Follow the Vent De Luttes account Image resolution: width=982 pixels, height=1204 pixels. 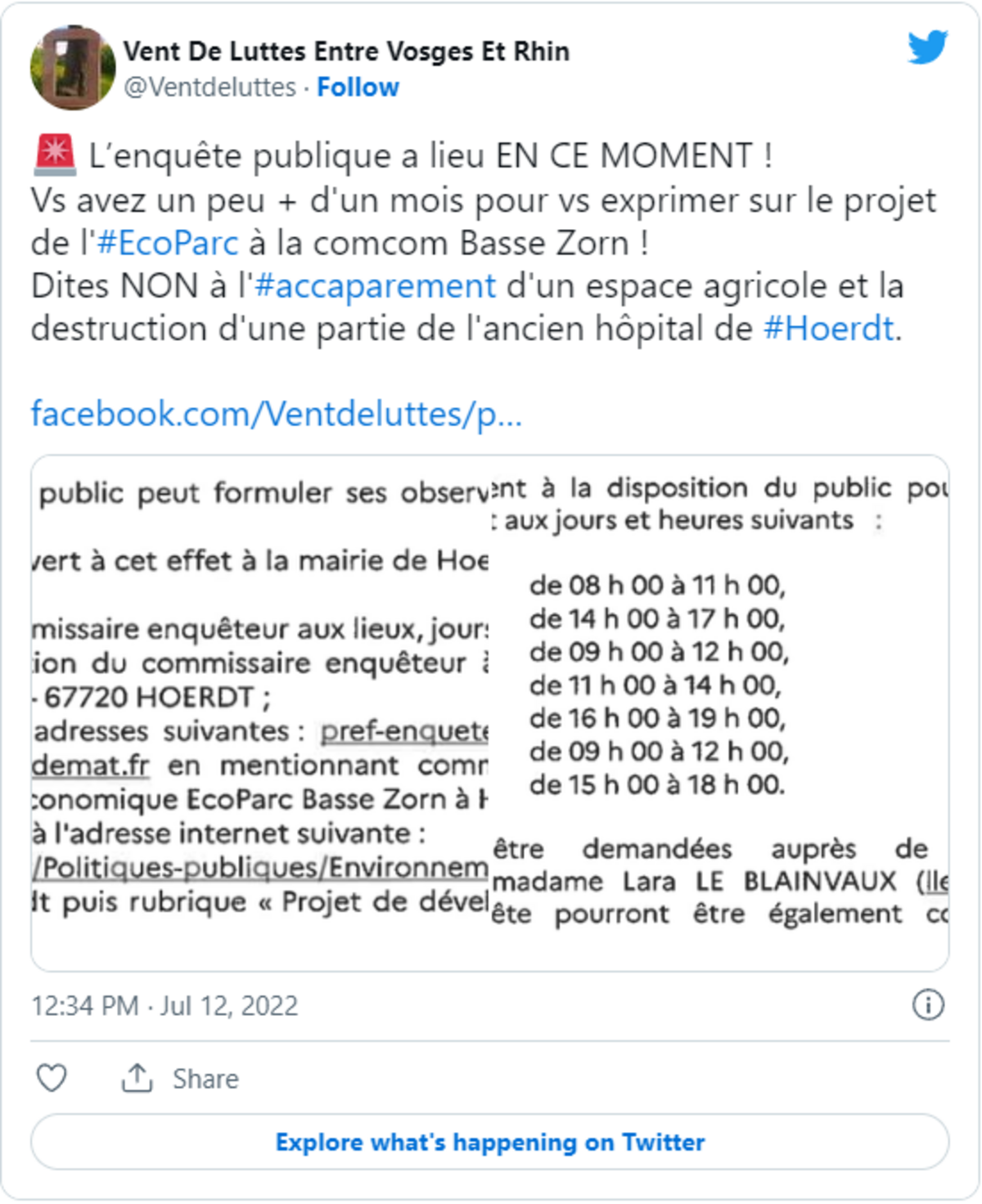pos(358,87)
